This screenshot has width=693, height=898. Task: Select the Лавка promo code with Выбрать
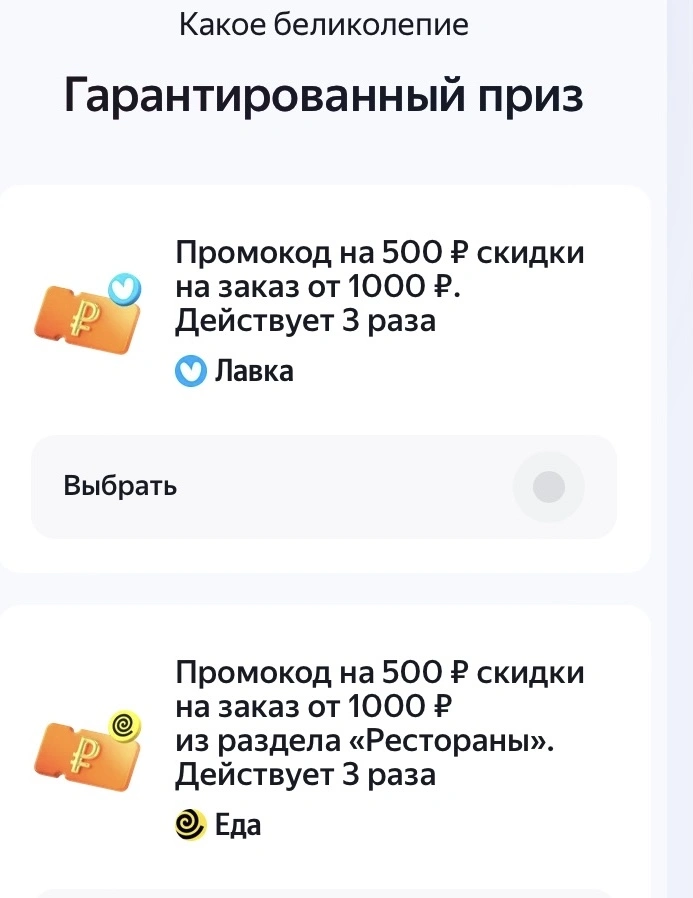(324, 487)
